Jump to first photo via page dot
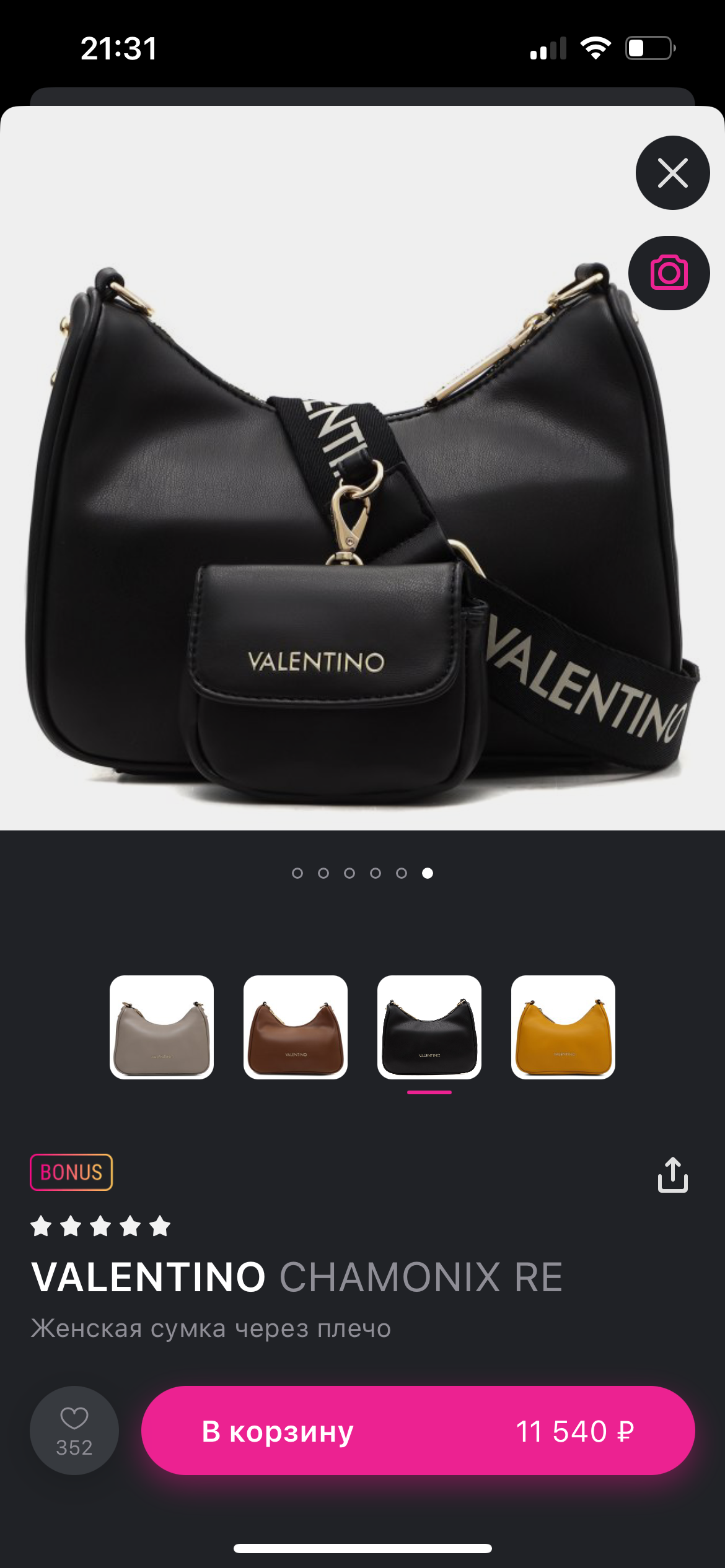Viewport: 725px width, 1568px height. point(297,873)
